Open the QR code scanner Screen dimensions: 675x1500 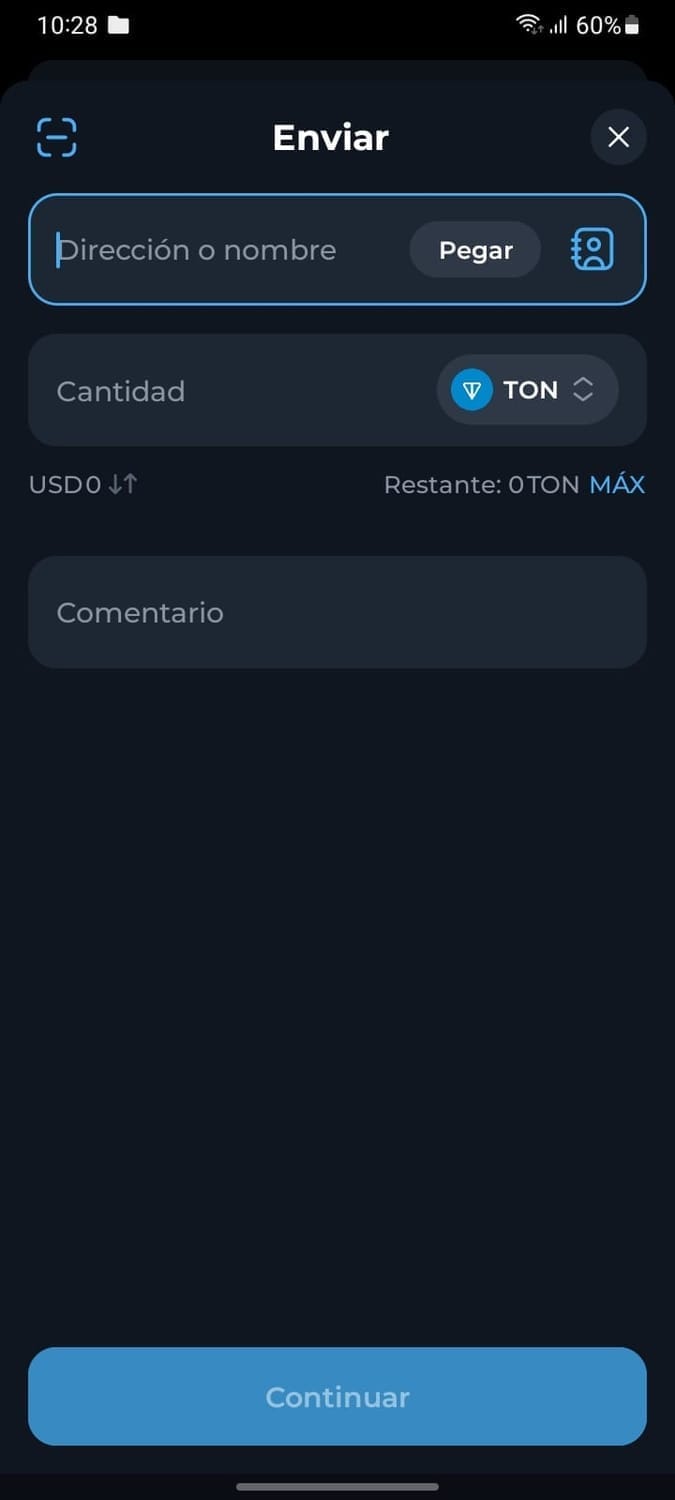click(x=57, y=137)
